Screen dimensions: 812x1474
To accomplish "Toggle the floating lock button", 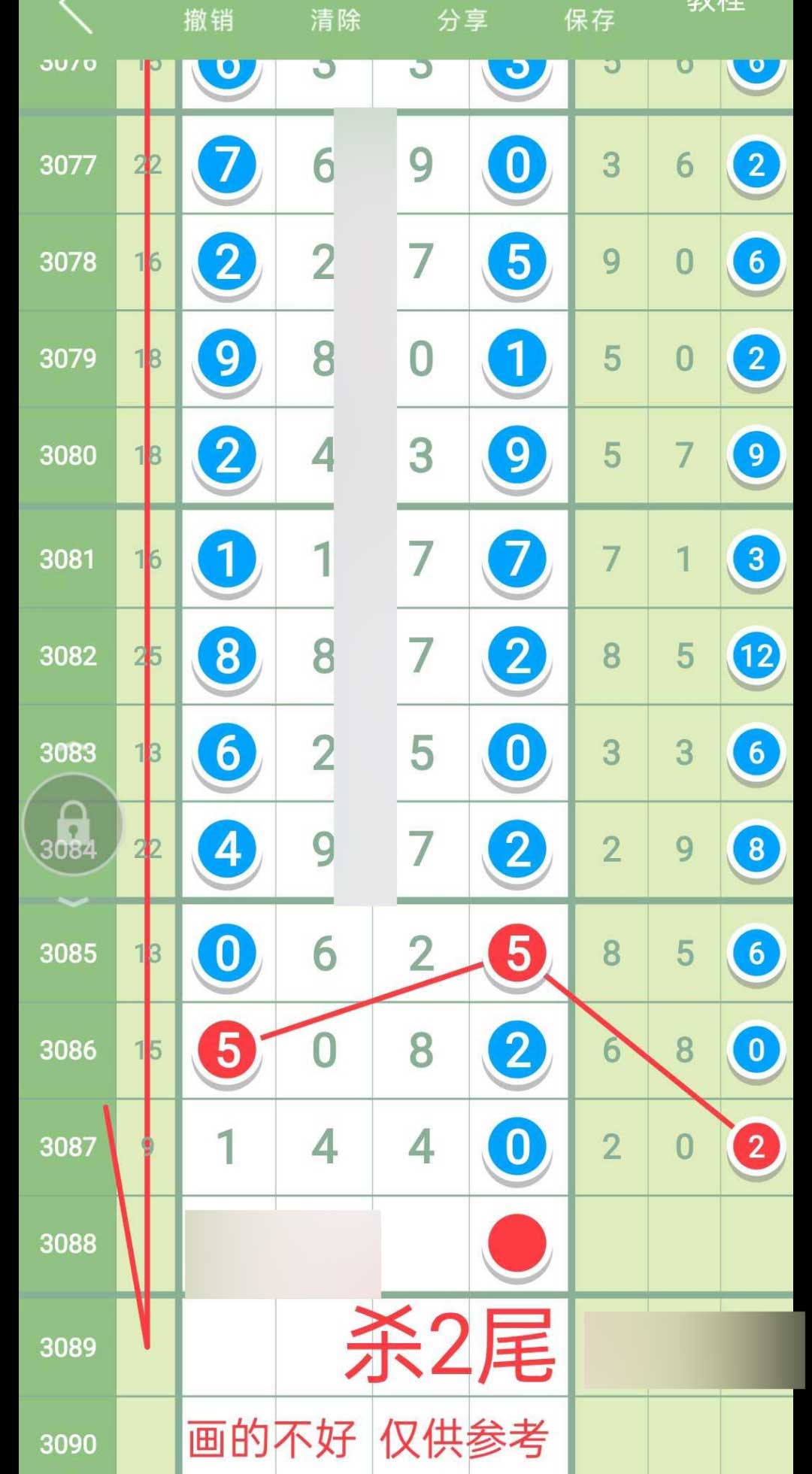I will tap(73, 824).
